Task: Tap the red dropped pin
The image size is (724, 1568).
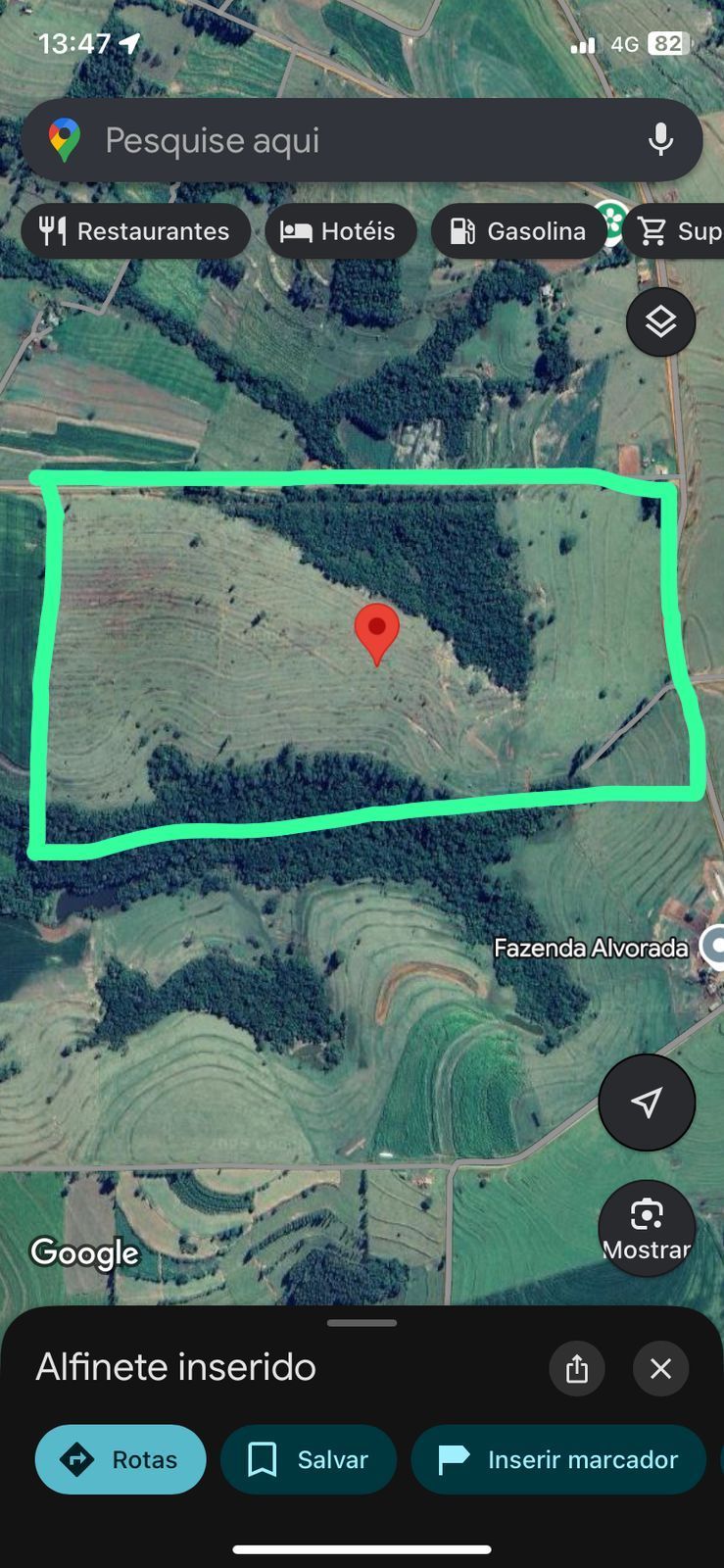Action: coord(376,634)
